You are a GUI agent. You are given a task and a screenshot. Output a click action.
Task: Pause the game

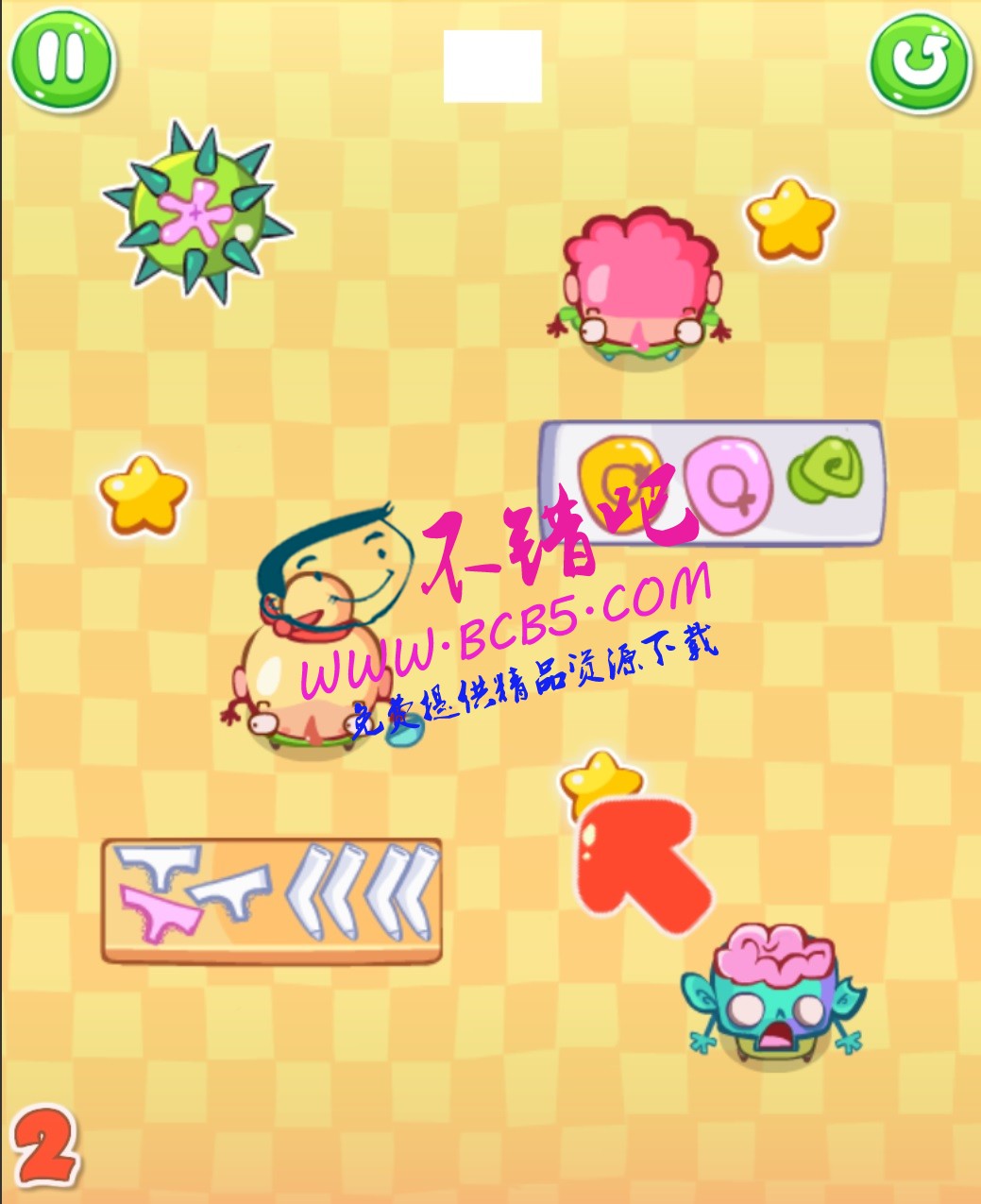(x=61, y=60)
